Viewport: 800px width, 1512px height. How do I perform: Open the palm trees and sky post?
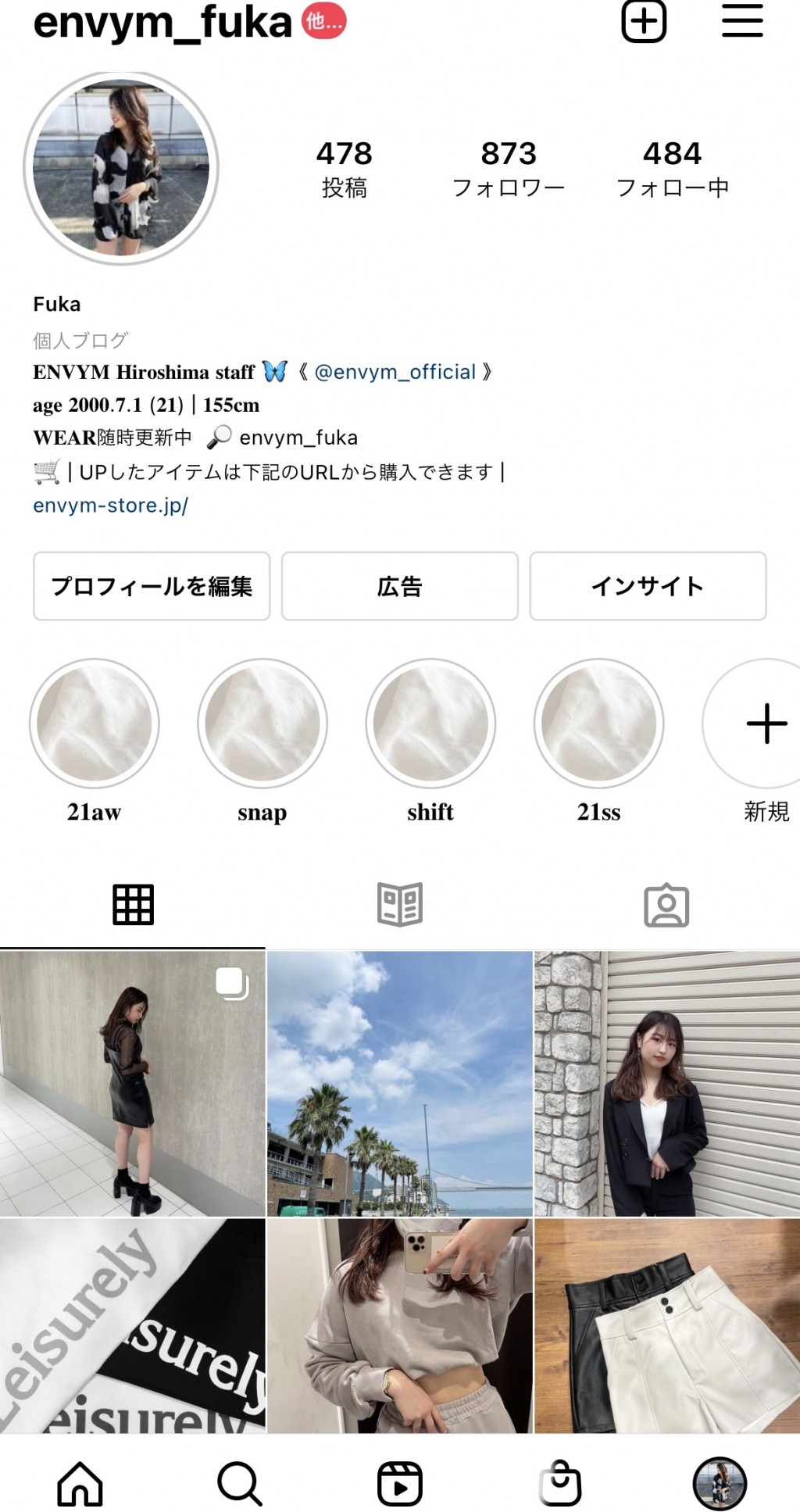[400, 1083]
